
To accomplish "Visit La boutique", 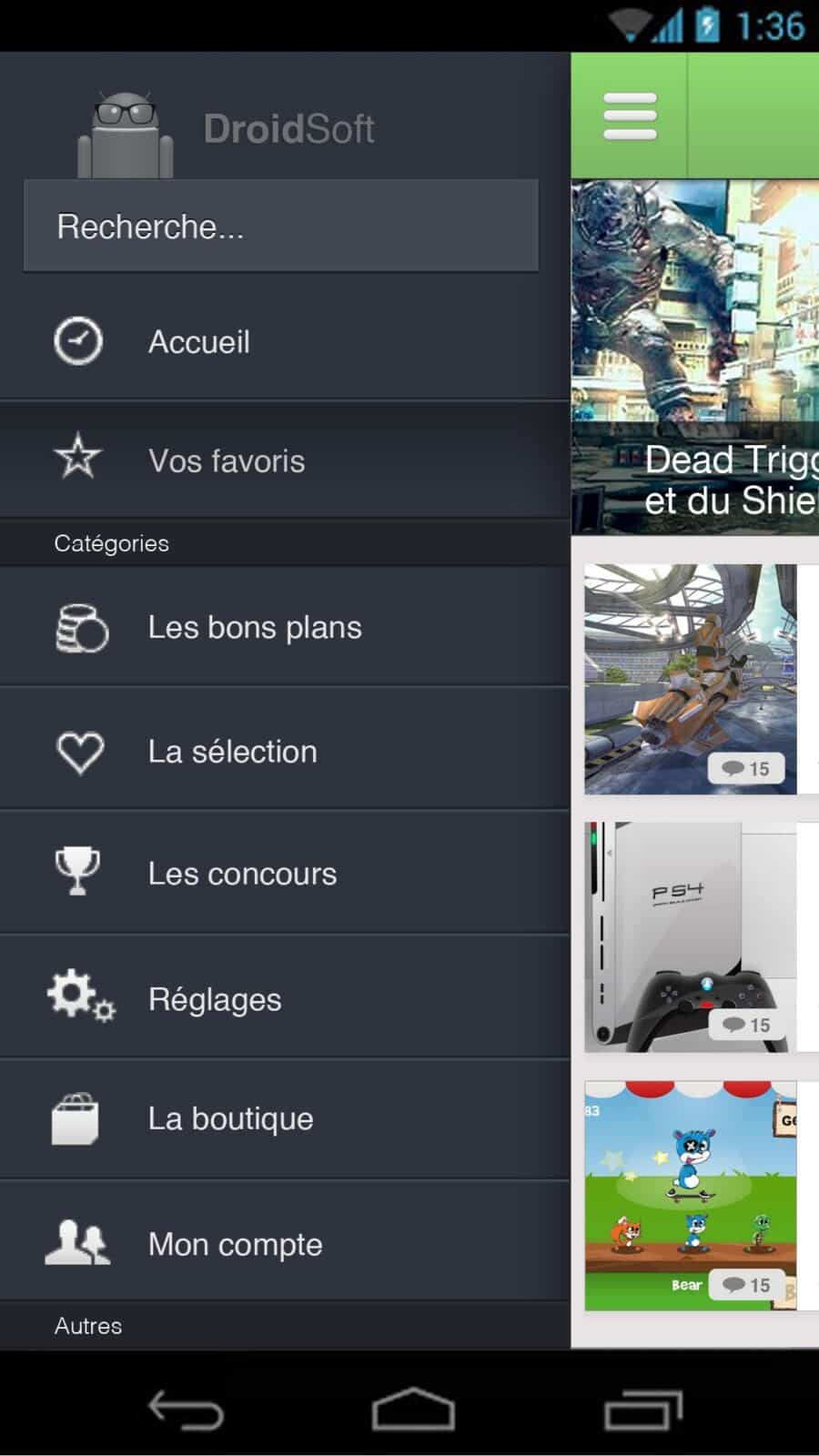I will (x=284, y=1118).
